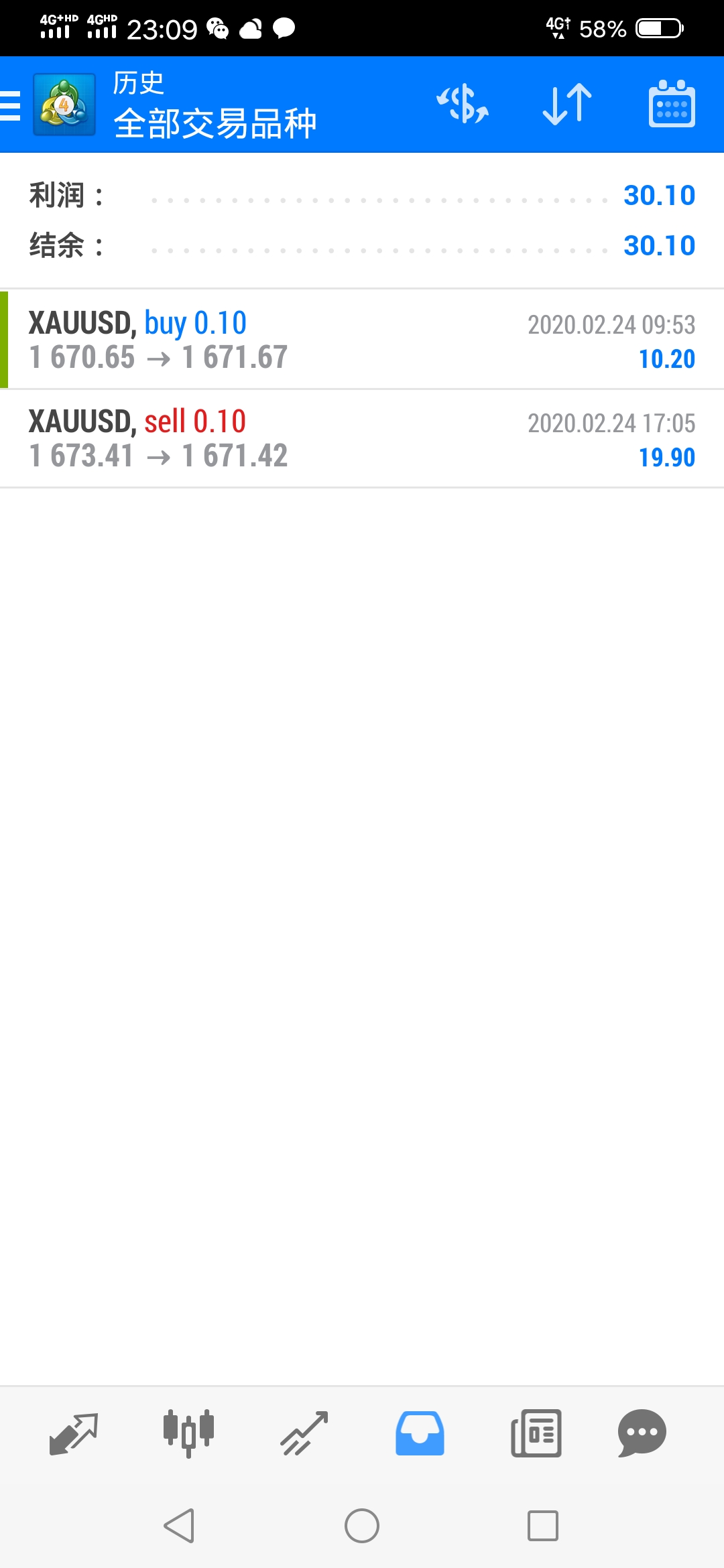Select the History inbox tab
724x1568 pixels.
(420, 1433)
